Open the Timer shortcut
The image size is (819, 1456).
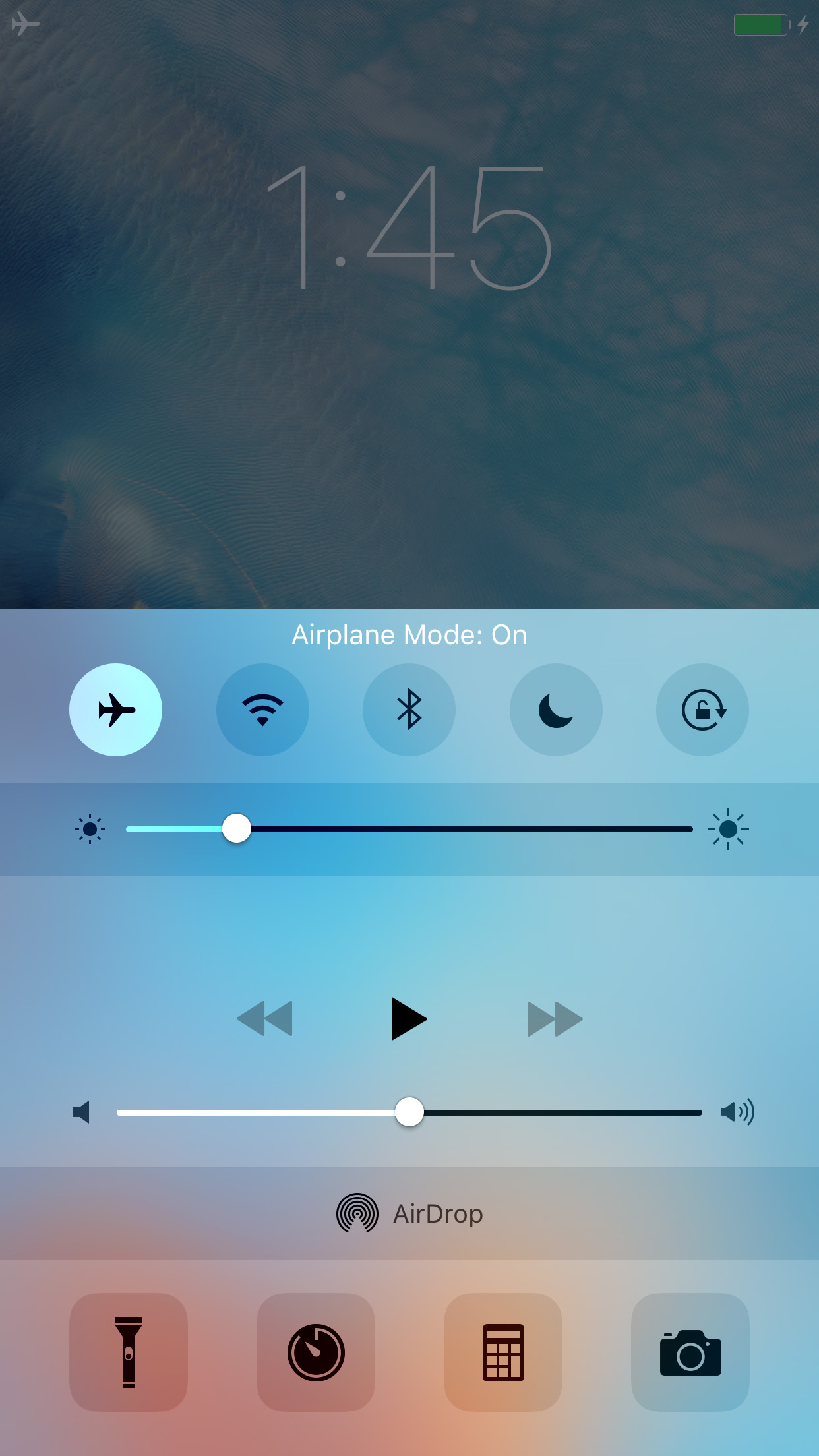pos(316,1352)
